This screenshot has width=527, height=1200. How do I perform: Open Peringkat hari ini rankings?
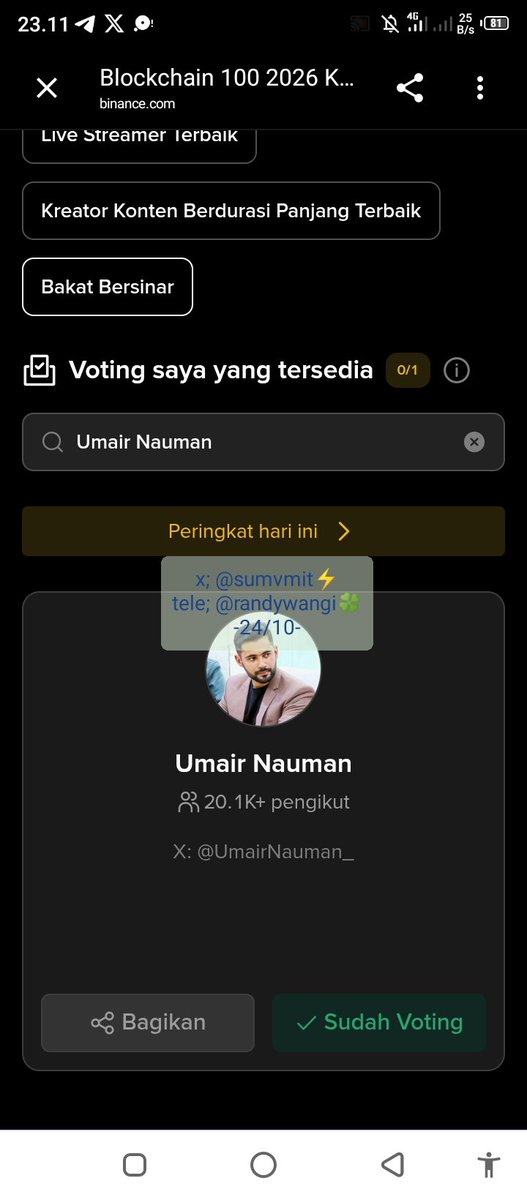point(263,531)
